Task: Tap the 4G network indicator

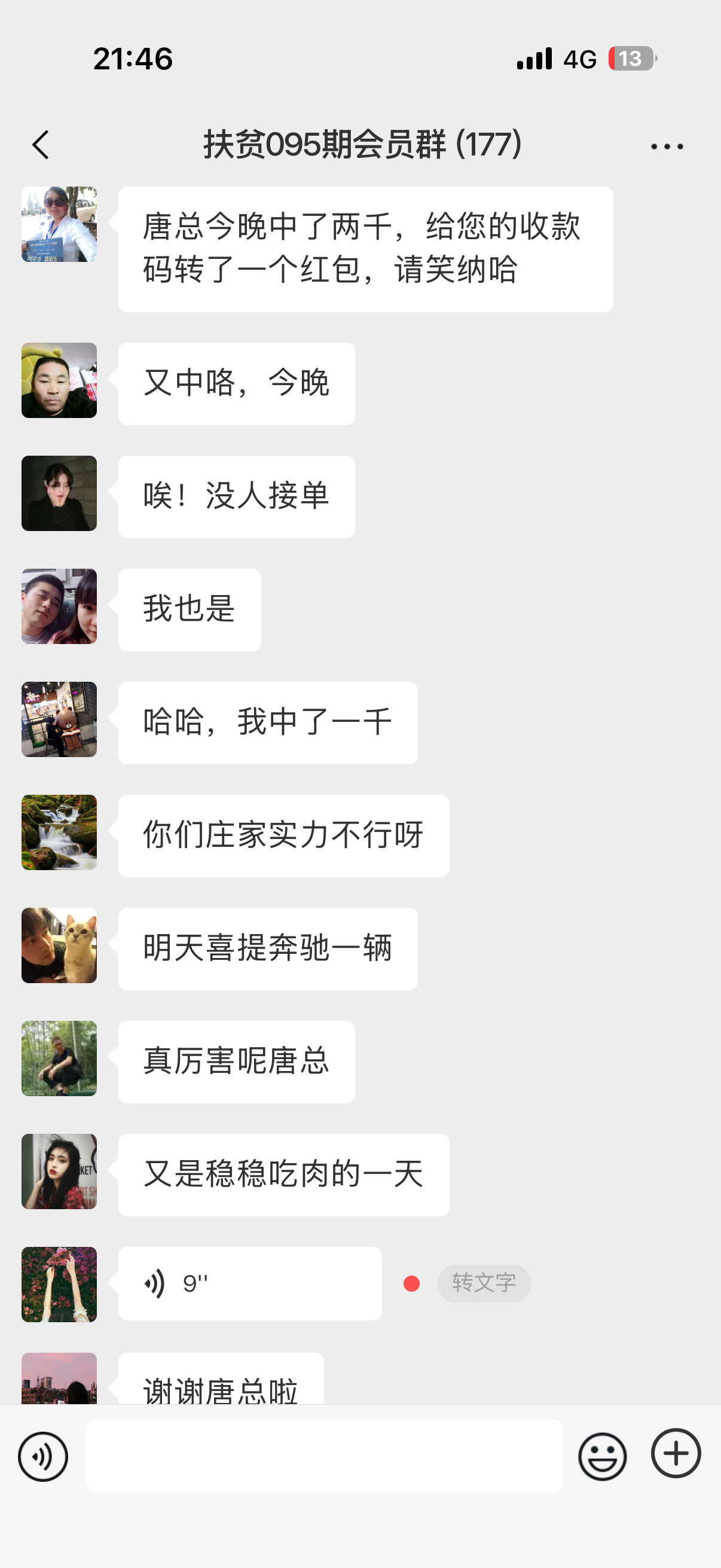Action: 580,58
